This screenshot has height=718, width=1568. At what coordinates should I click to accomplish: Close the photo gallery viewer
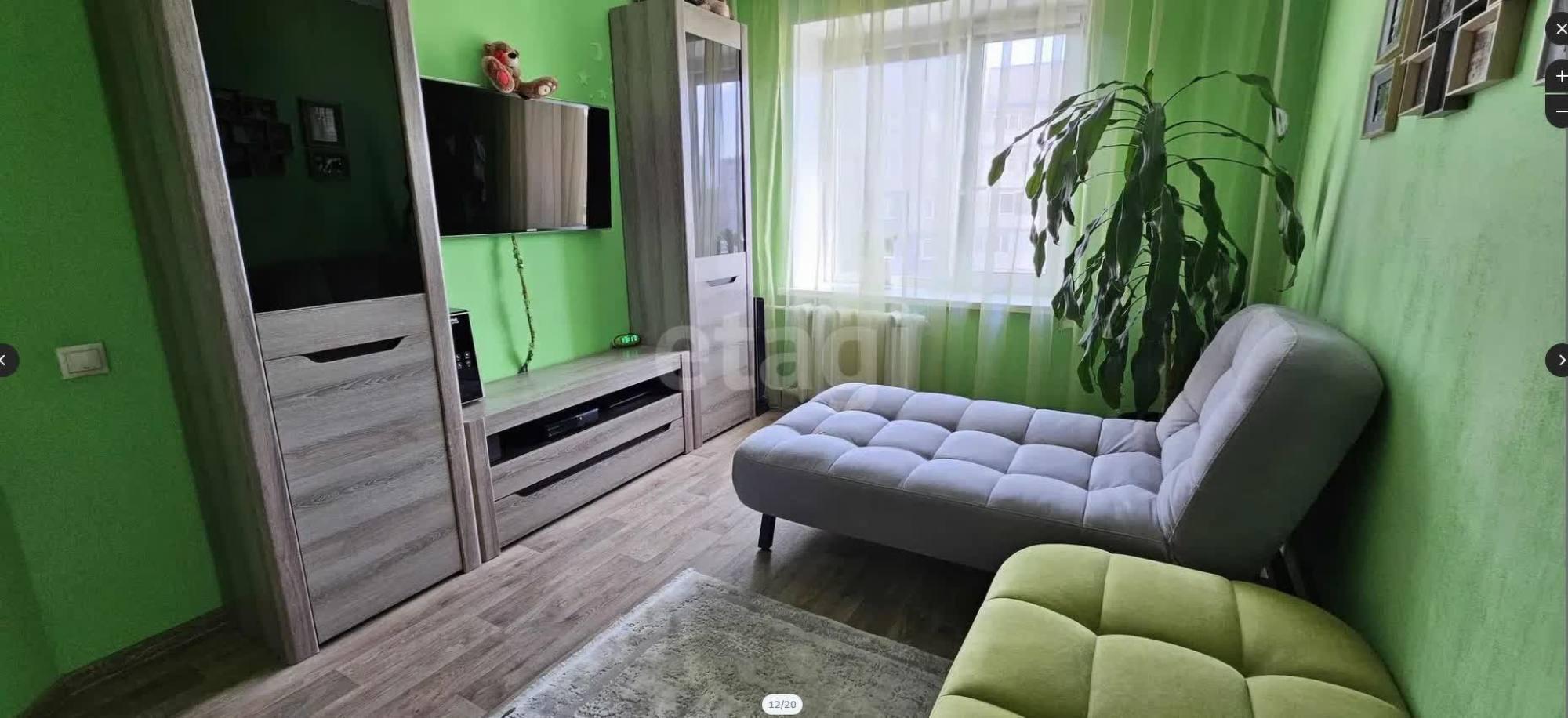point(1559,29)
